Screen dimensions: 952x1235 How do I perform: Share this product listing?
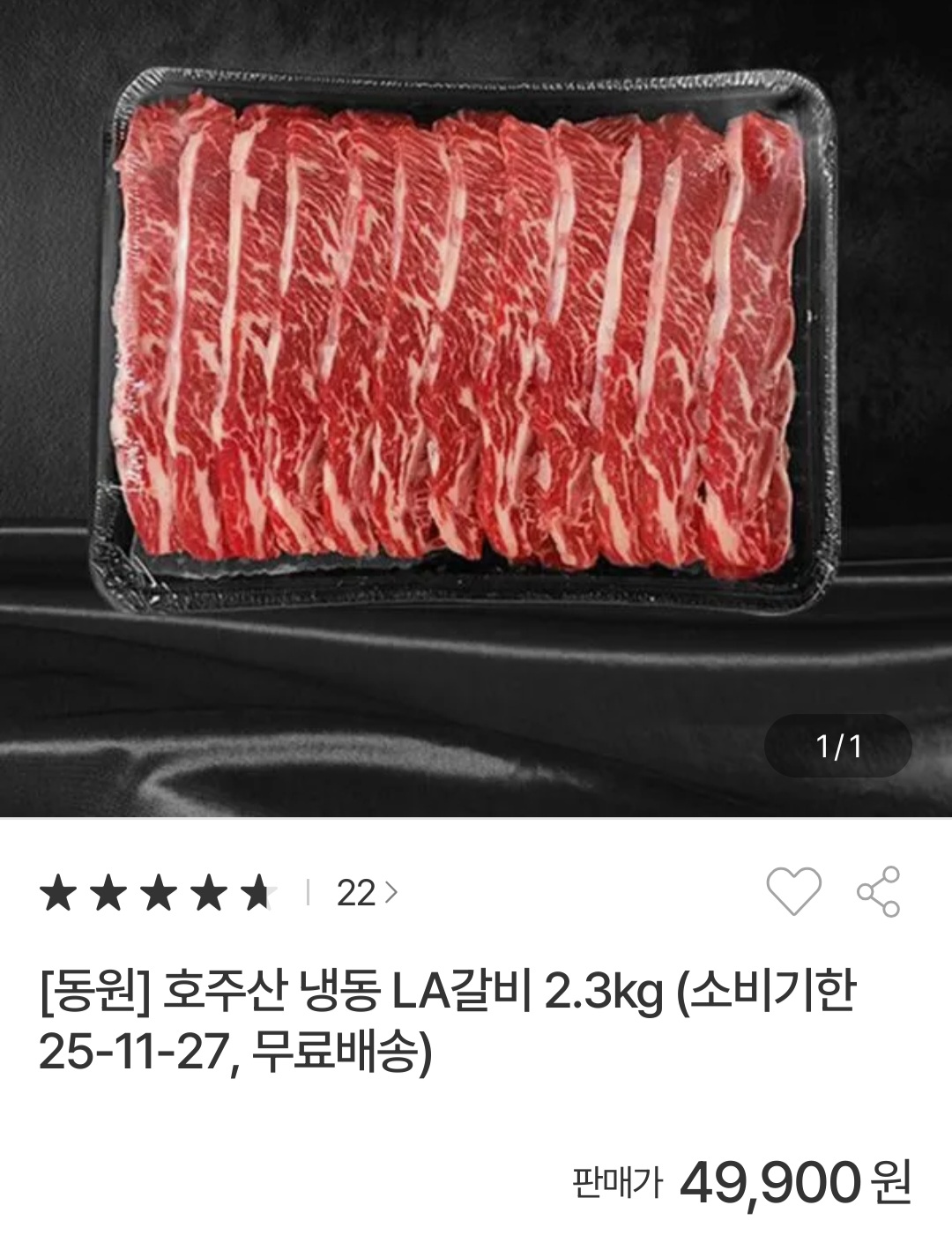tap(878, 891)
